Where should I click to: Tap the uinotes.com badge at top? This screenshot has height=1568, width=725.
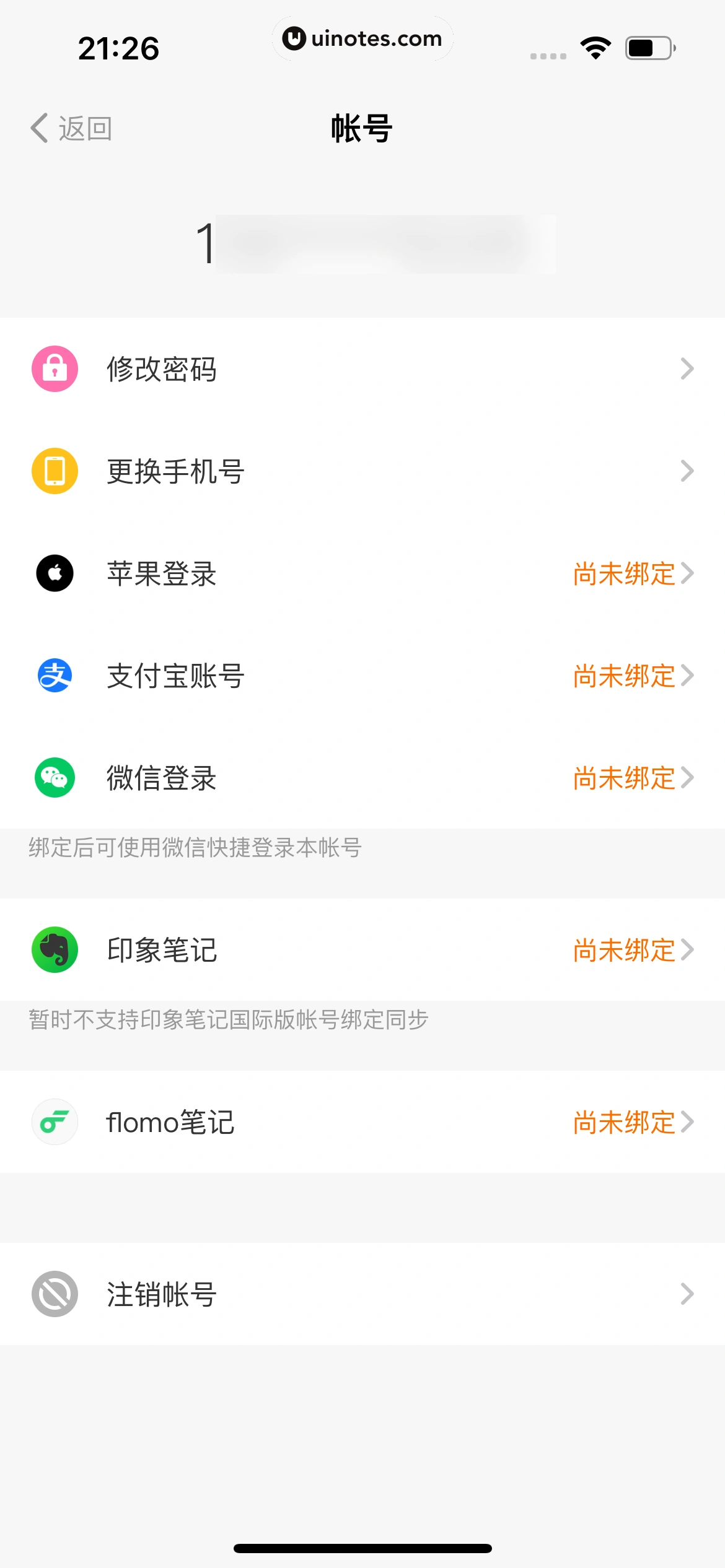coord(362,38)
